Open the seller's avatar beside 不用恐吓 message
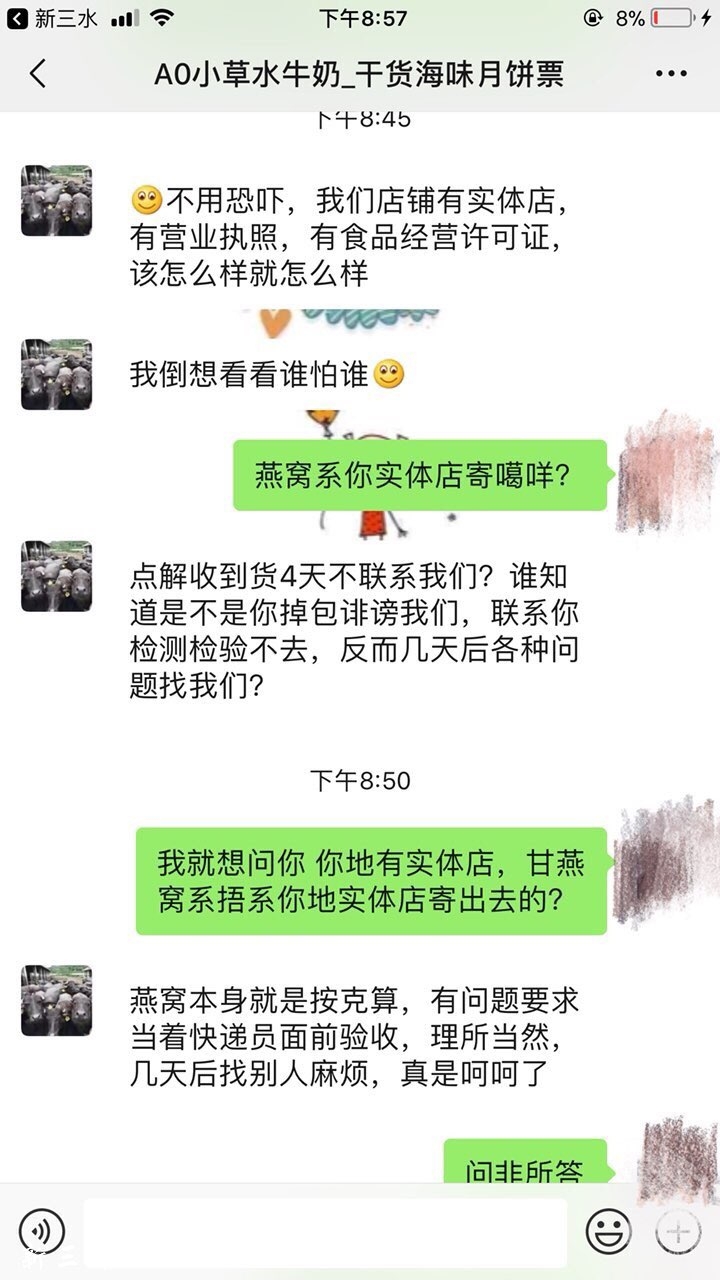This screenshot has height=1280, width=720. pos(56,201)
